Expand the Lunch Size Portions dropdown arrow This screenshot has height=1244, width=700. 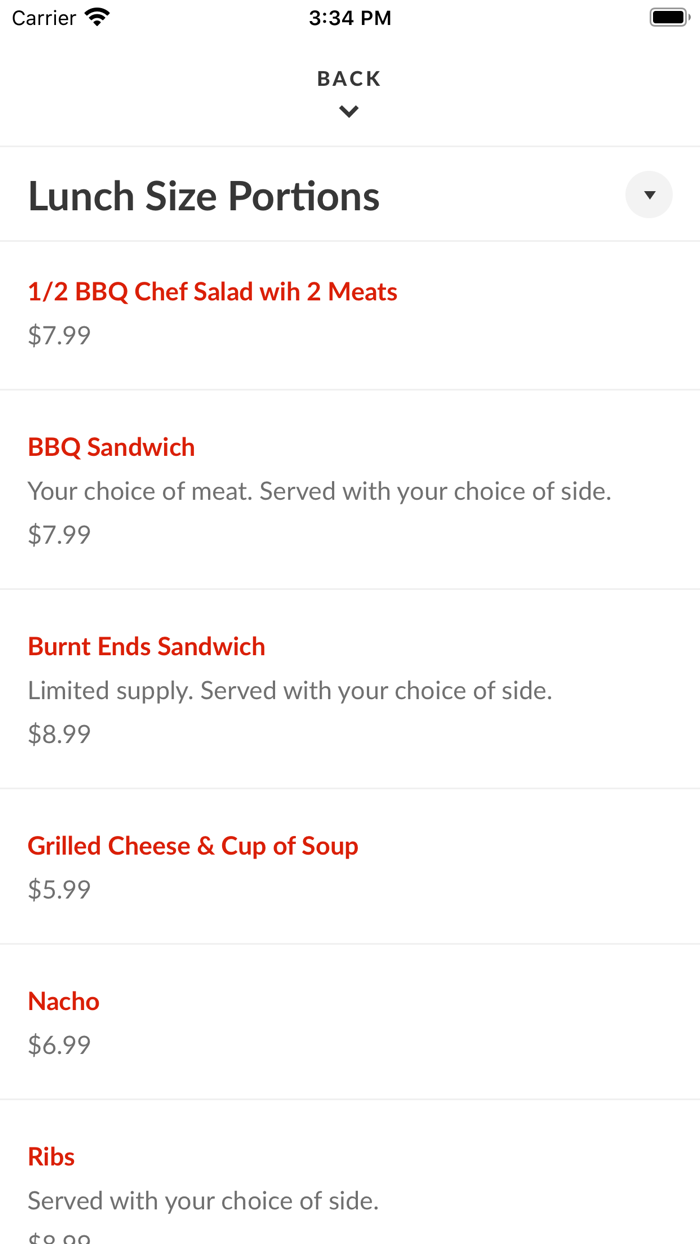[649, 195]
